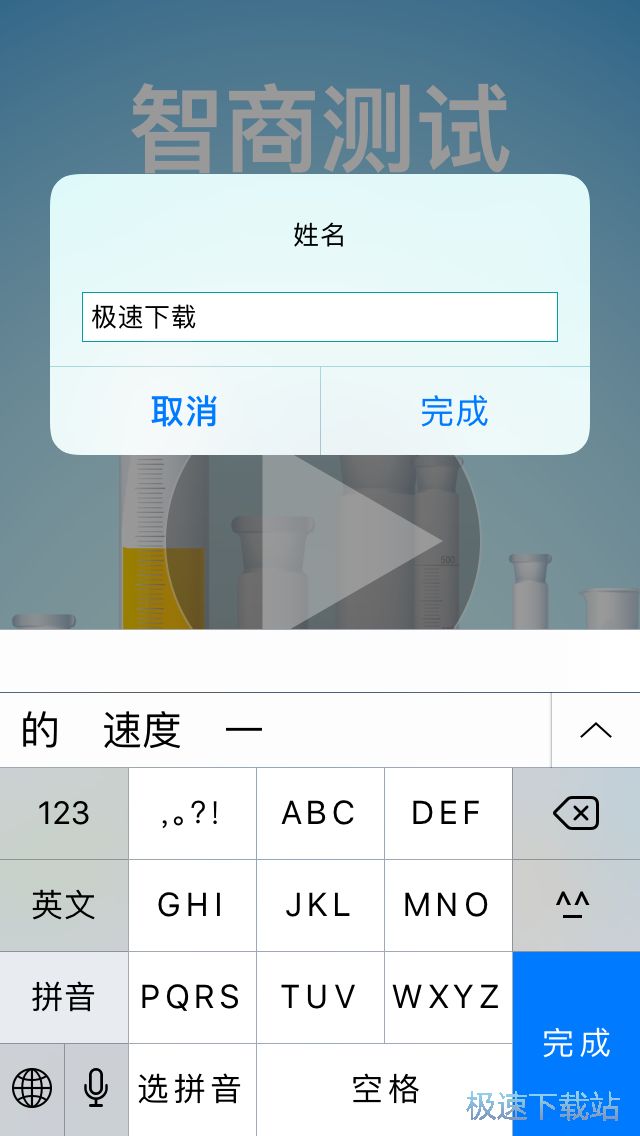640x1136 pixels.
Task: Tap the blue 完成 keyboard key
Action: pos(576,1043)
